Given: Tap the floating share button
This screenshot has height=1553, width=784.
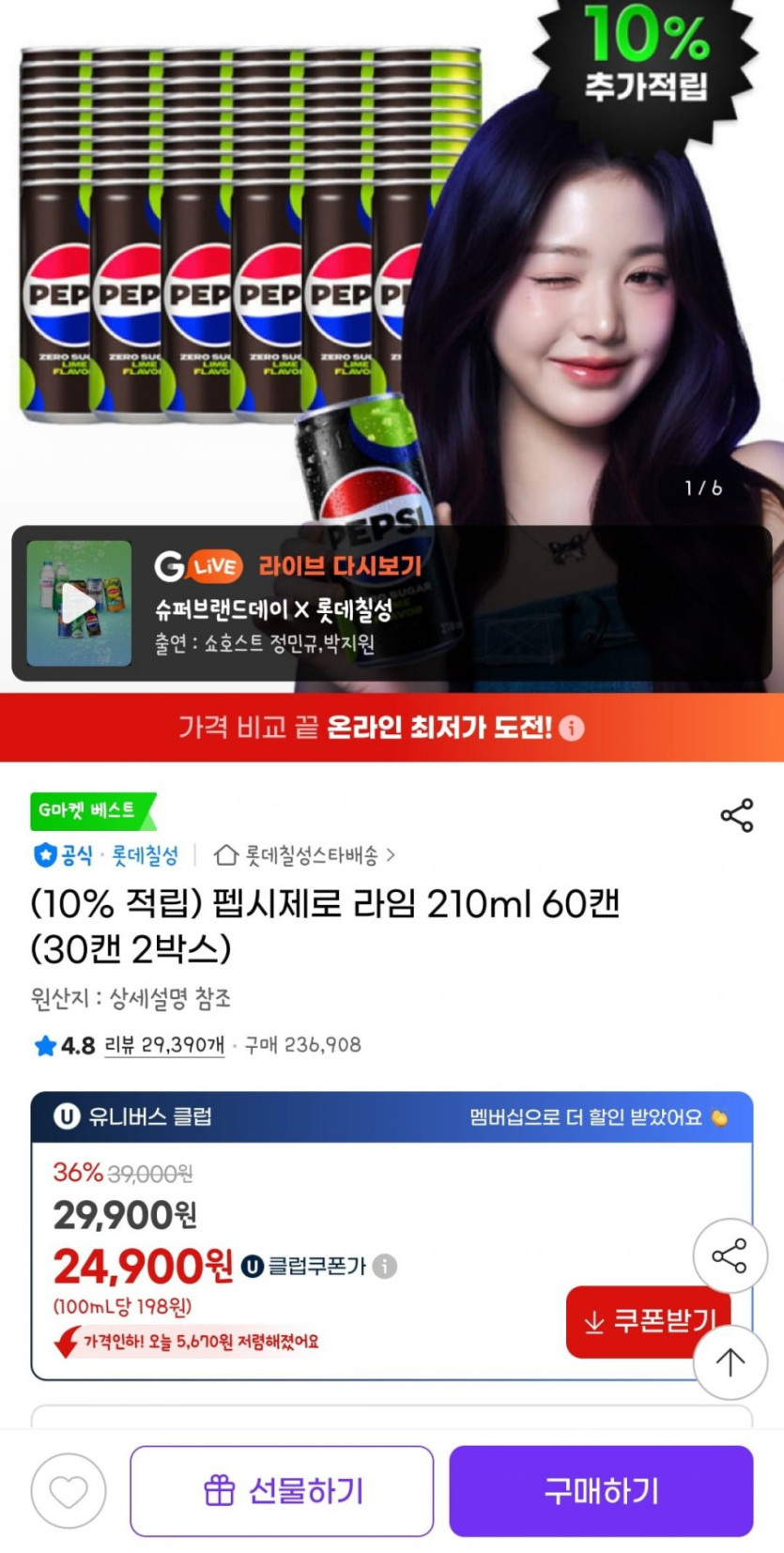Looking at the screenshot, I should tap(730, 1255).
